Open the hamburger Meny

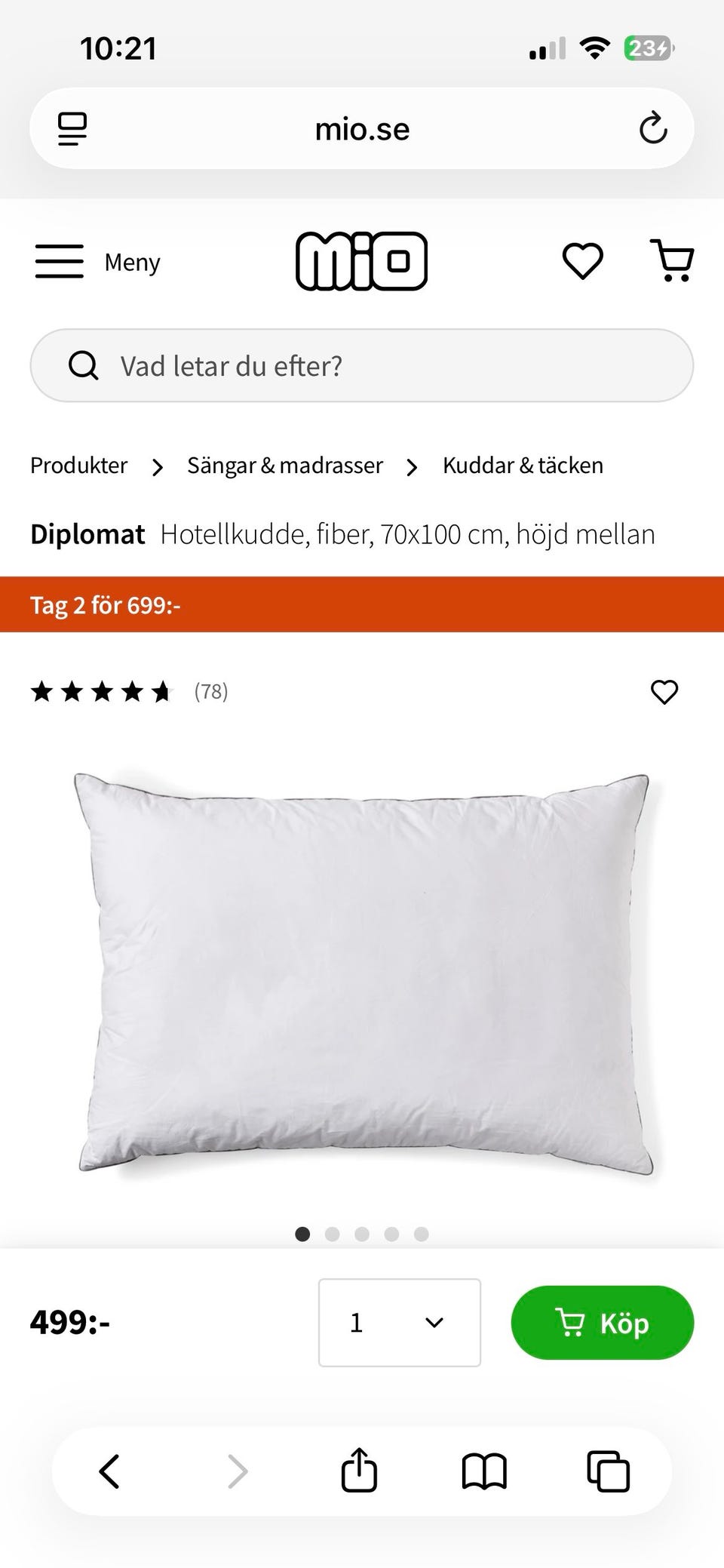60,261
